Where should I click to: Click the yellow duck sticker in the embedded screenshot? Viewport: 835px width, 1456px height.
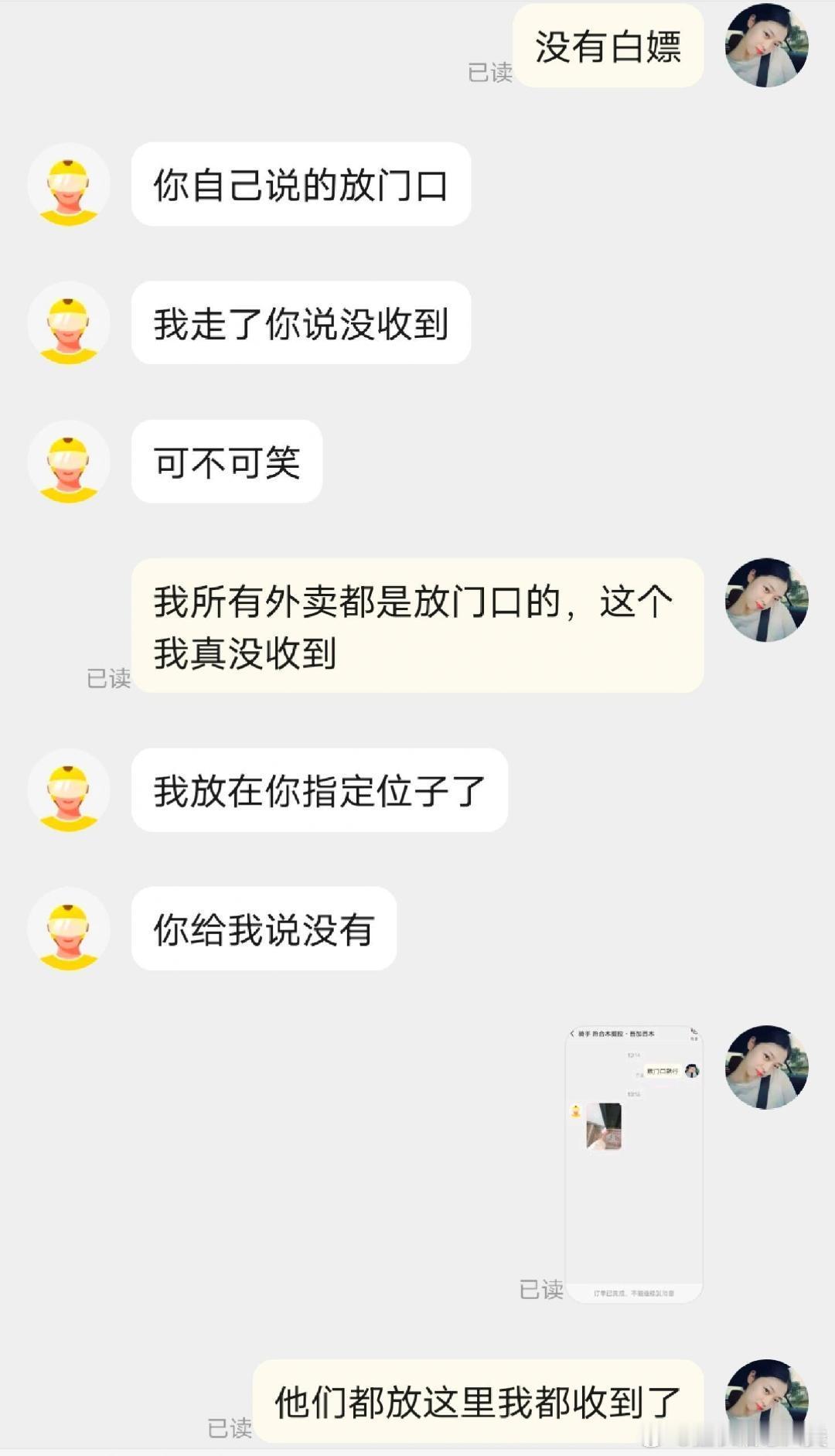pyautogui.click(x=576, y=1111)
